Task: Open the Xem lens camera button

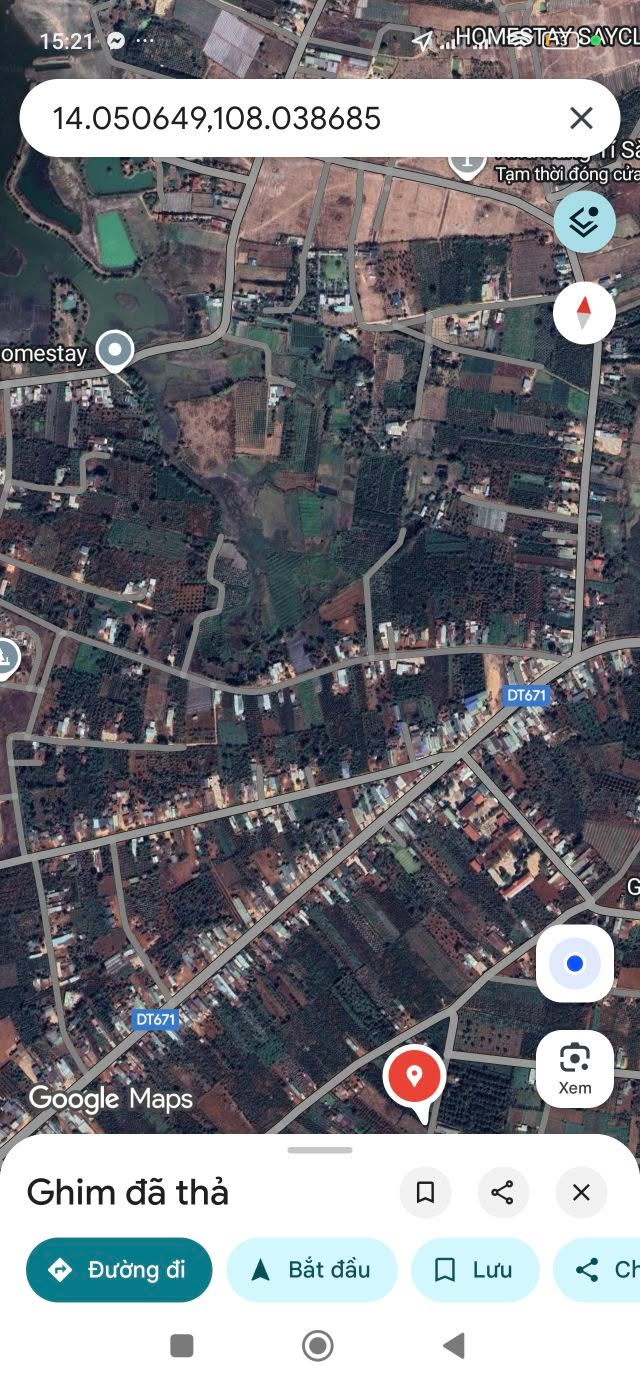Action: point(575,1069)
